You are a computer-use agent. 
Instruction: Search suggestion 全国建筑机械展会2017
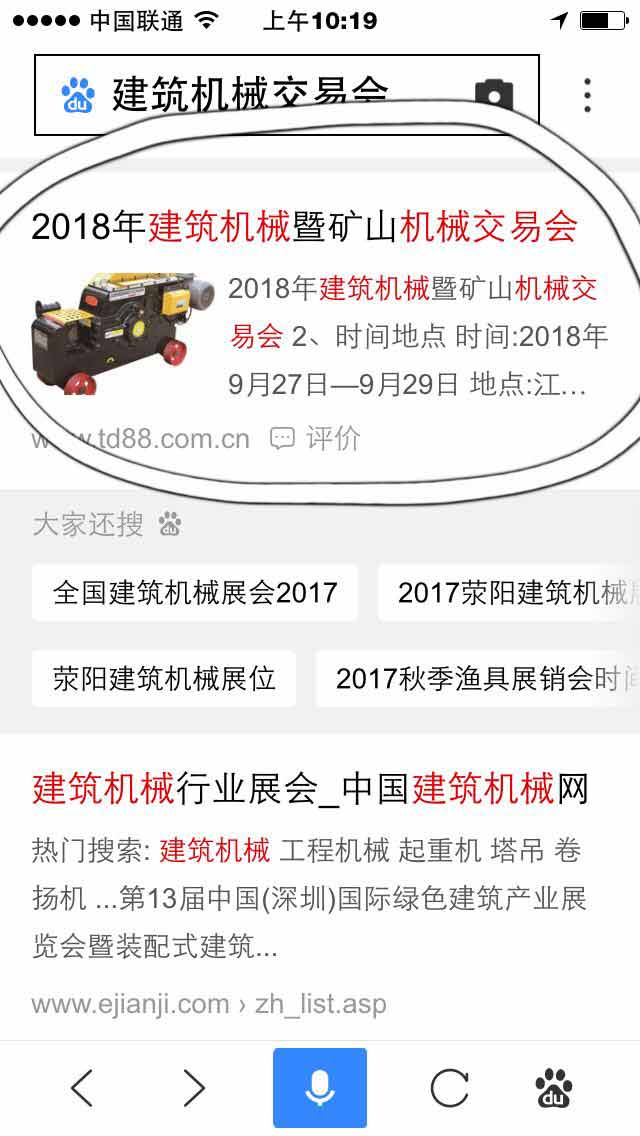point(195,592)
